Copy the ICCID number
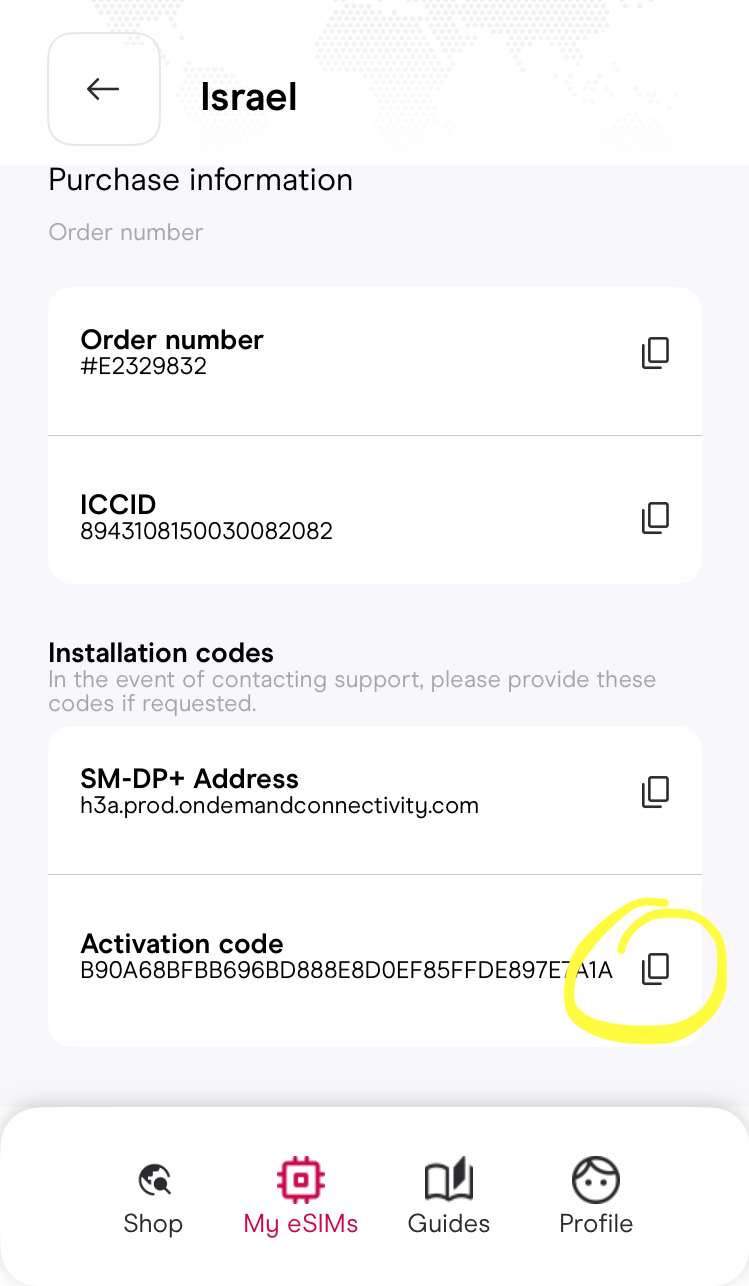This screenshot has width=749, height=1286. click(655, 518)
